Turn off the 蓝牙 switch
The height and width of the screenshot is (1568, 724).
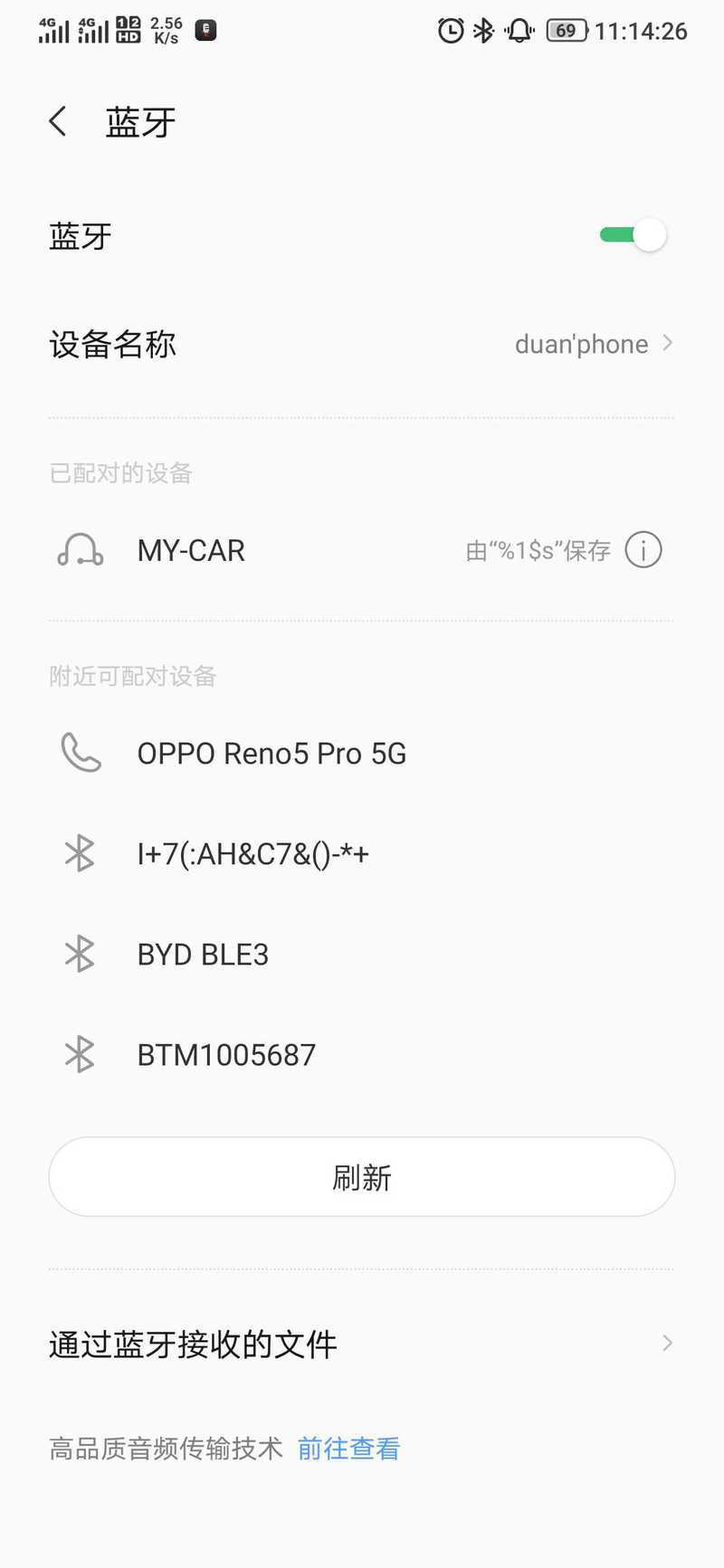pyautogui.click(x=633, y=235)
